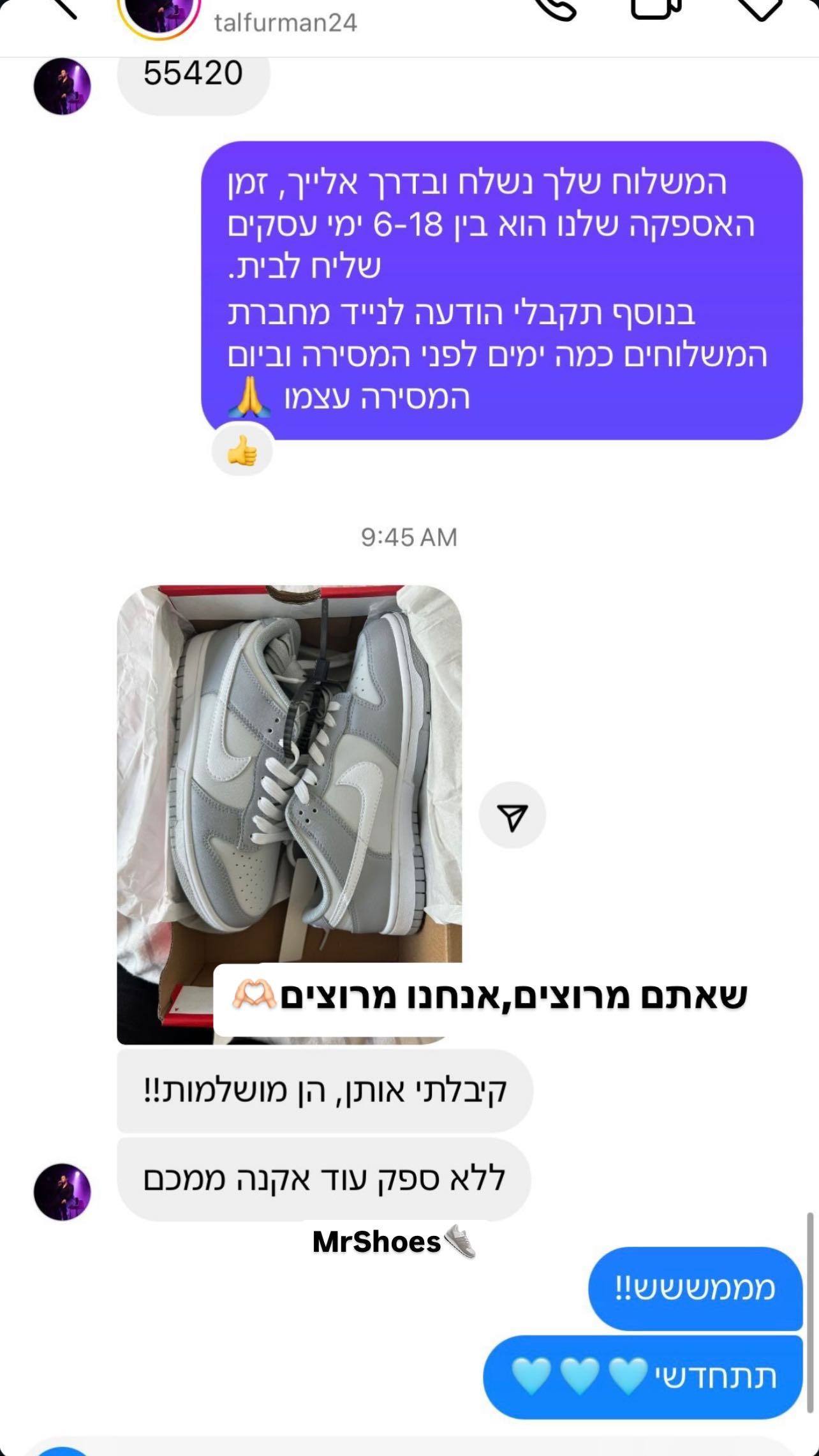Viewport: 819px width, 1456px height.
Task: View the thumbs-up reaction on the shipping message
Action: pyautogui.click(x=242, y=452)
